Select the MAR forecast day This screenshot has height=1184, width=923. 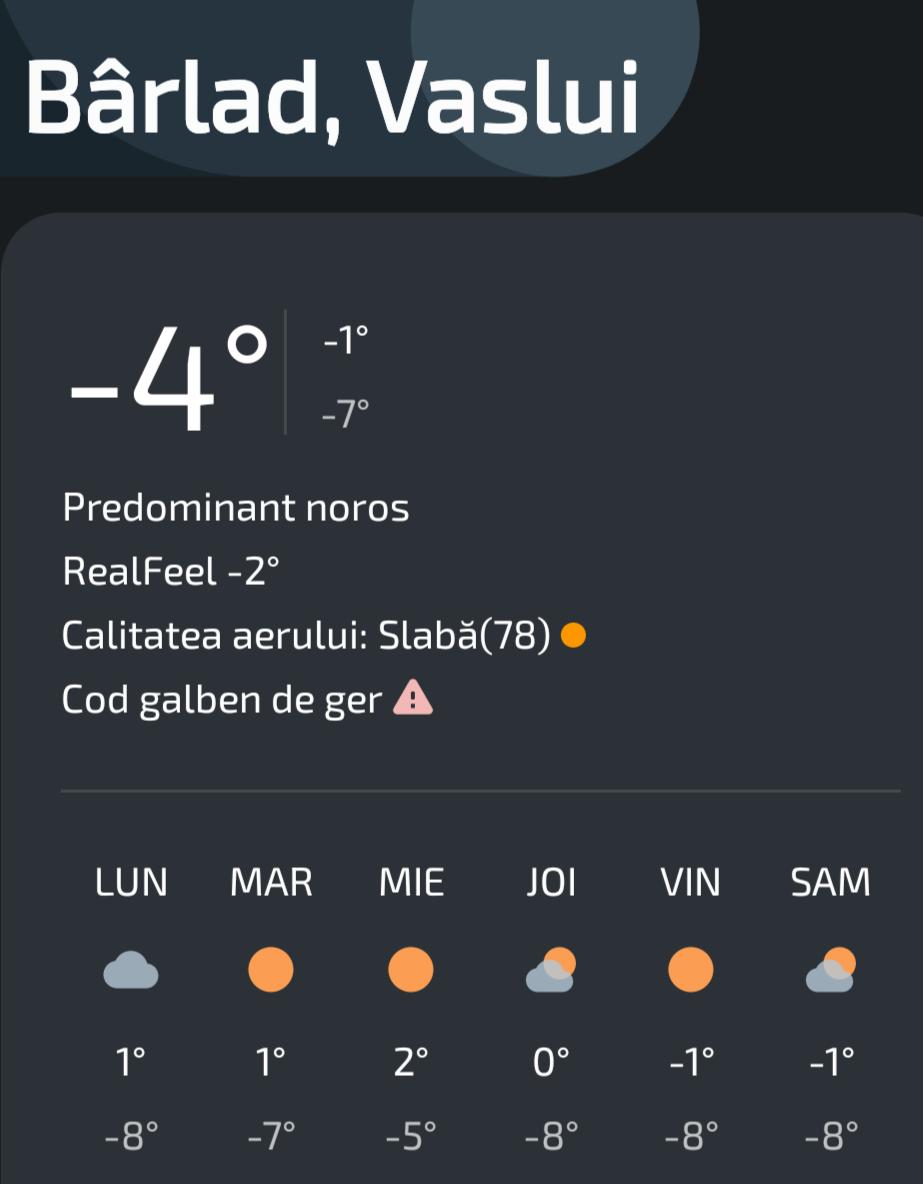[x=271, y=970]
